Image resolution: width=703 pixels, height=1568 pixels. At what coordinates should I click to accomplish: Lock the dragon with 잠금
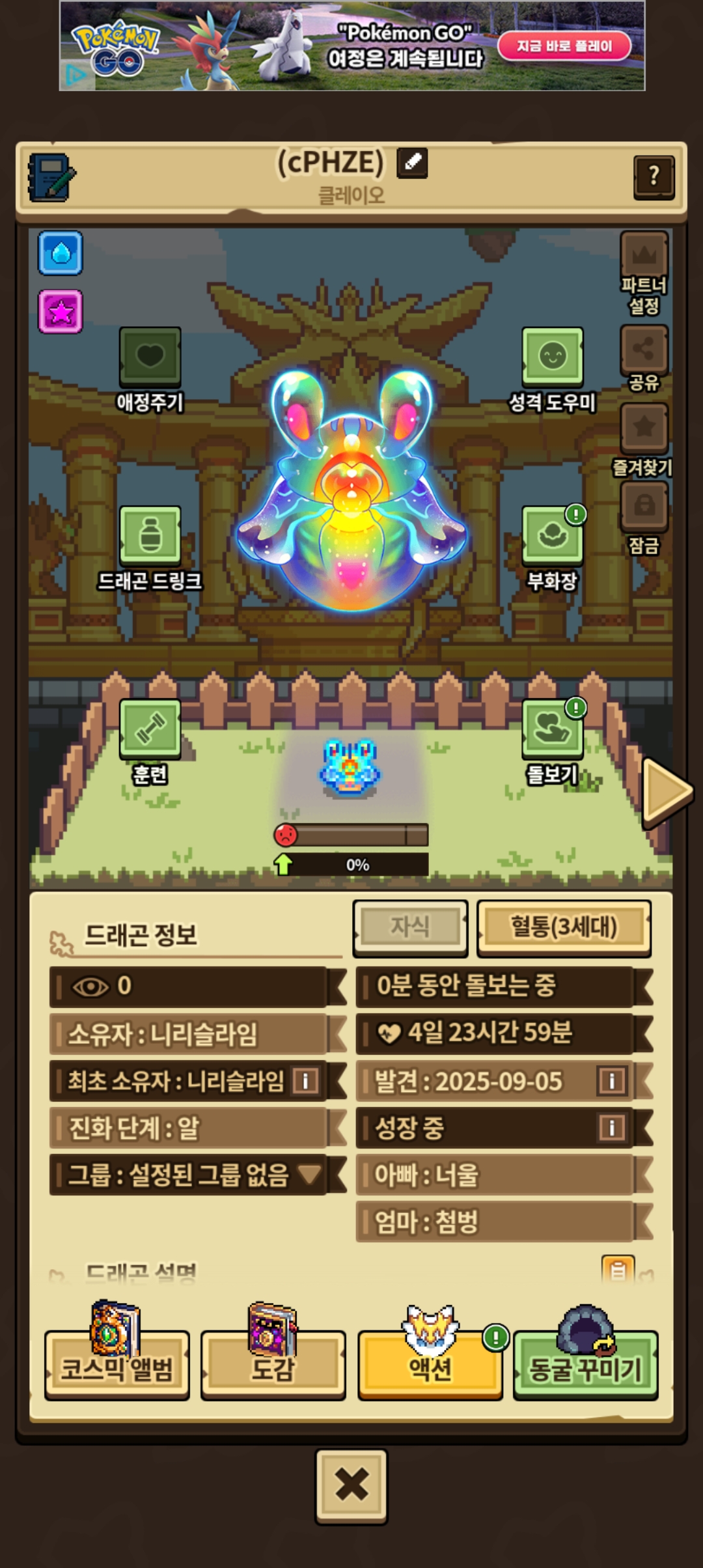[644, 507]
